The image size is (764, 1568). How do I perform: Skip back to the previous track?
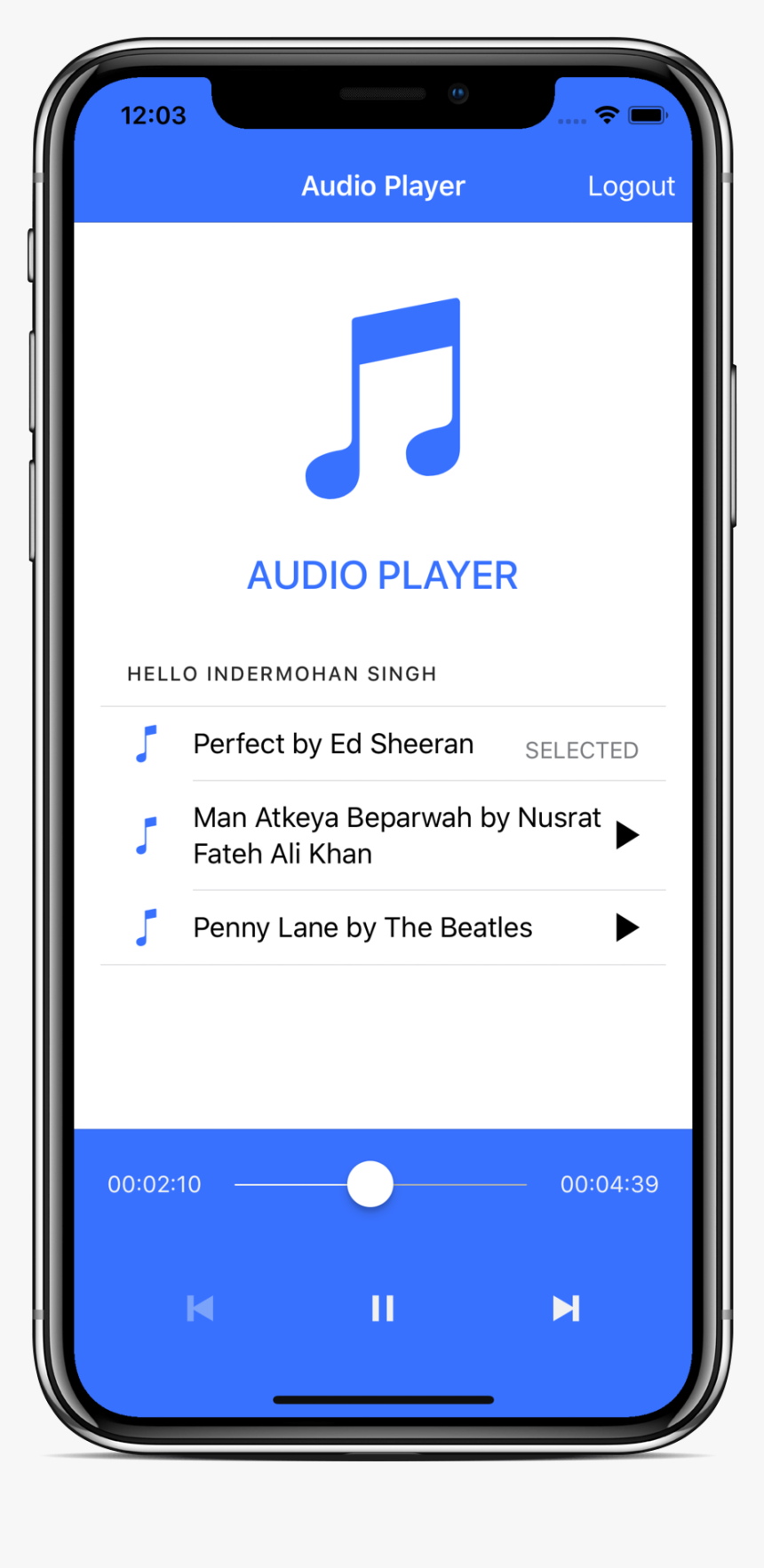point(200,1309)
